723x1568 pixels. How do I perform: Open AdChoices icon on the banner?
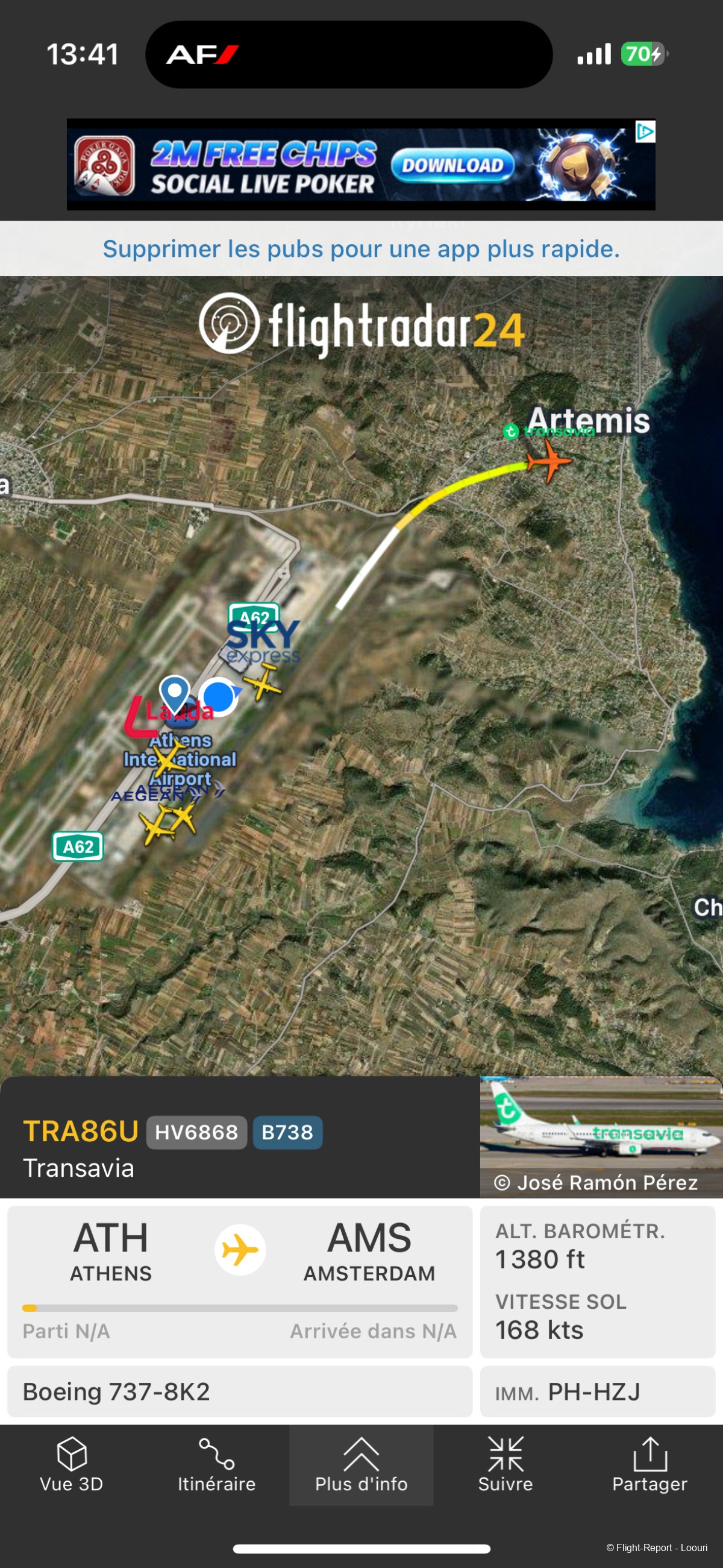click(645, 131)
